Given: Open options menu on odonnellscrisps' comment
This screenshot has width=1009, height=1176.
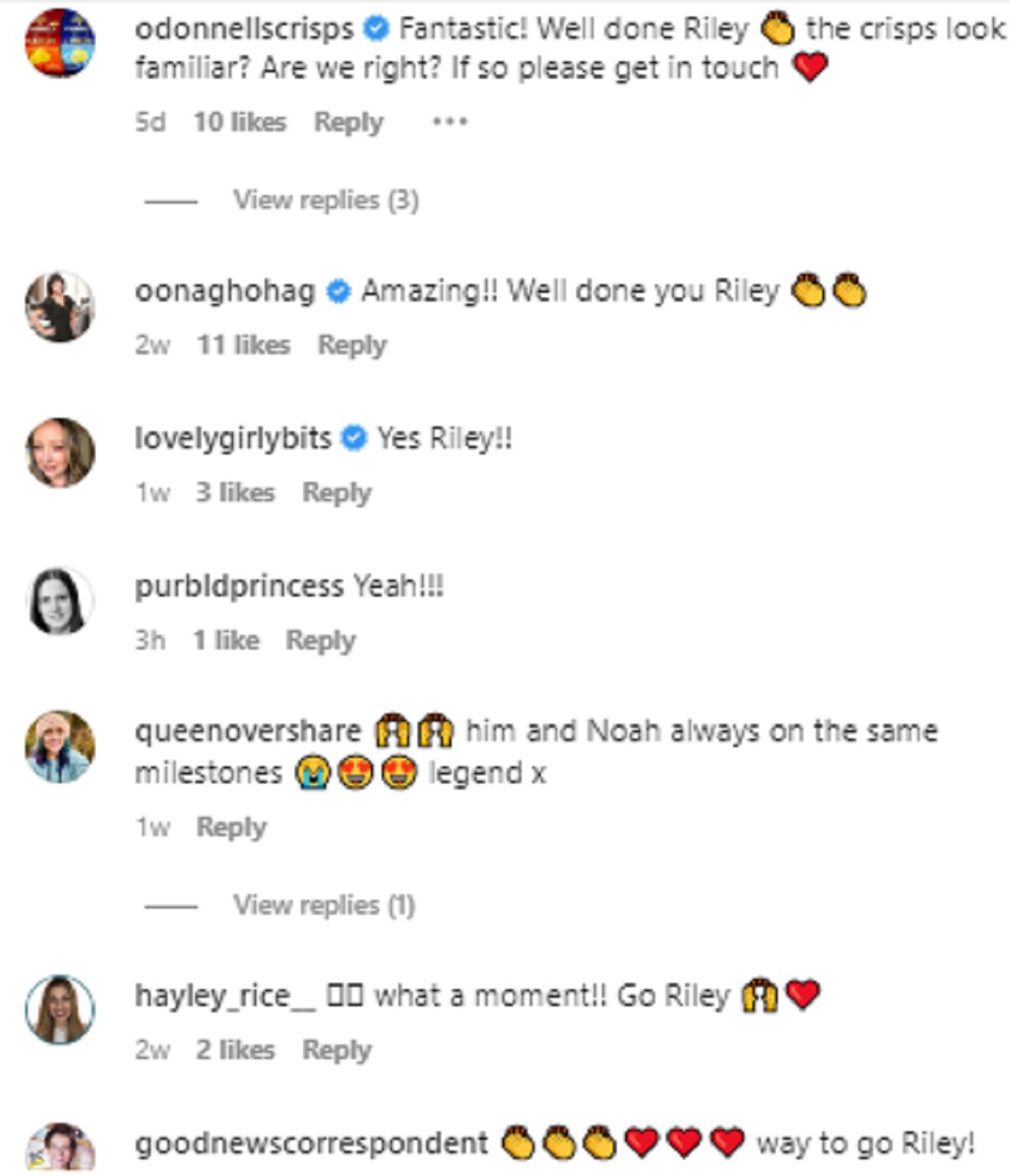Looking at the screenshot, I should 449,122.
